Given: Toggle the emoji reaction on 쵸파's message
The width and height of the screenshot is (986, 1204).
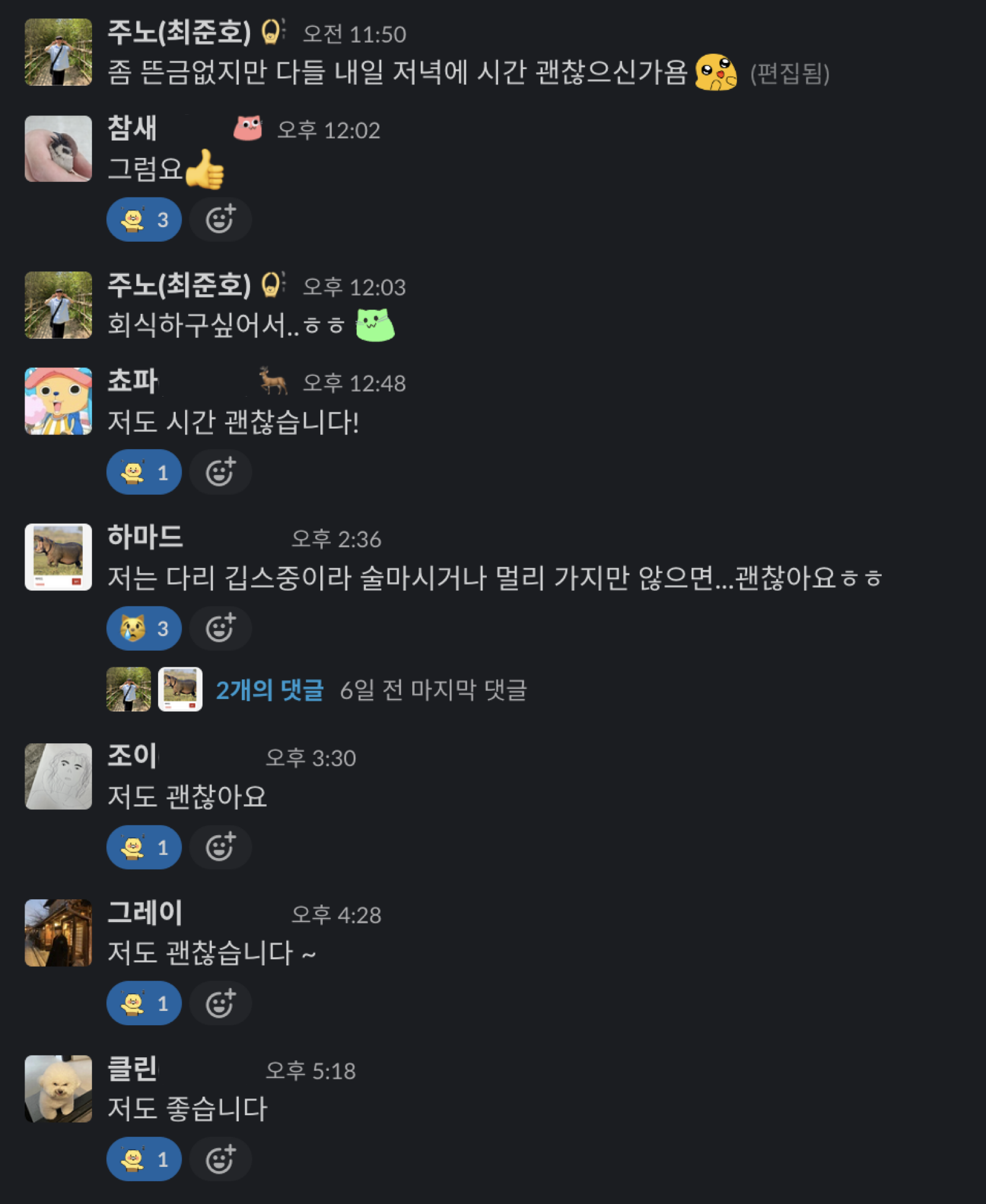Looking at the screenshot, I should pos(144,472).
